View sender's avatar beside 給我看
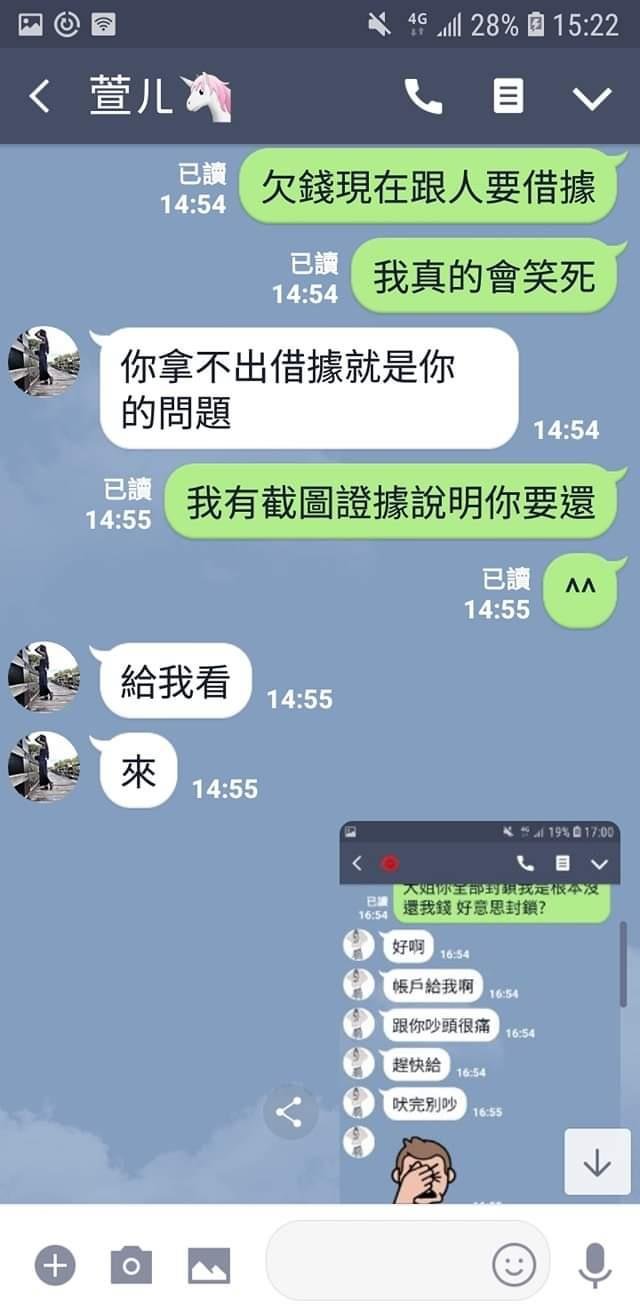The width and height of the screenshot is (640, 1315). (x=43, y=677)
